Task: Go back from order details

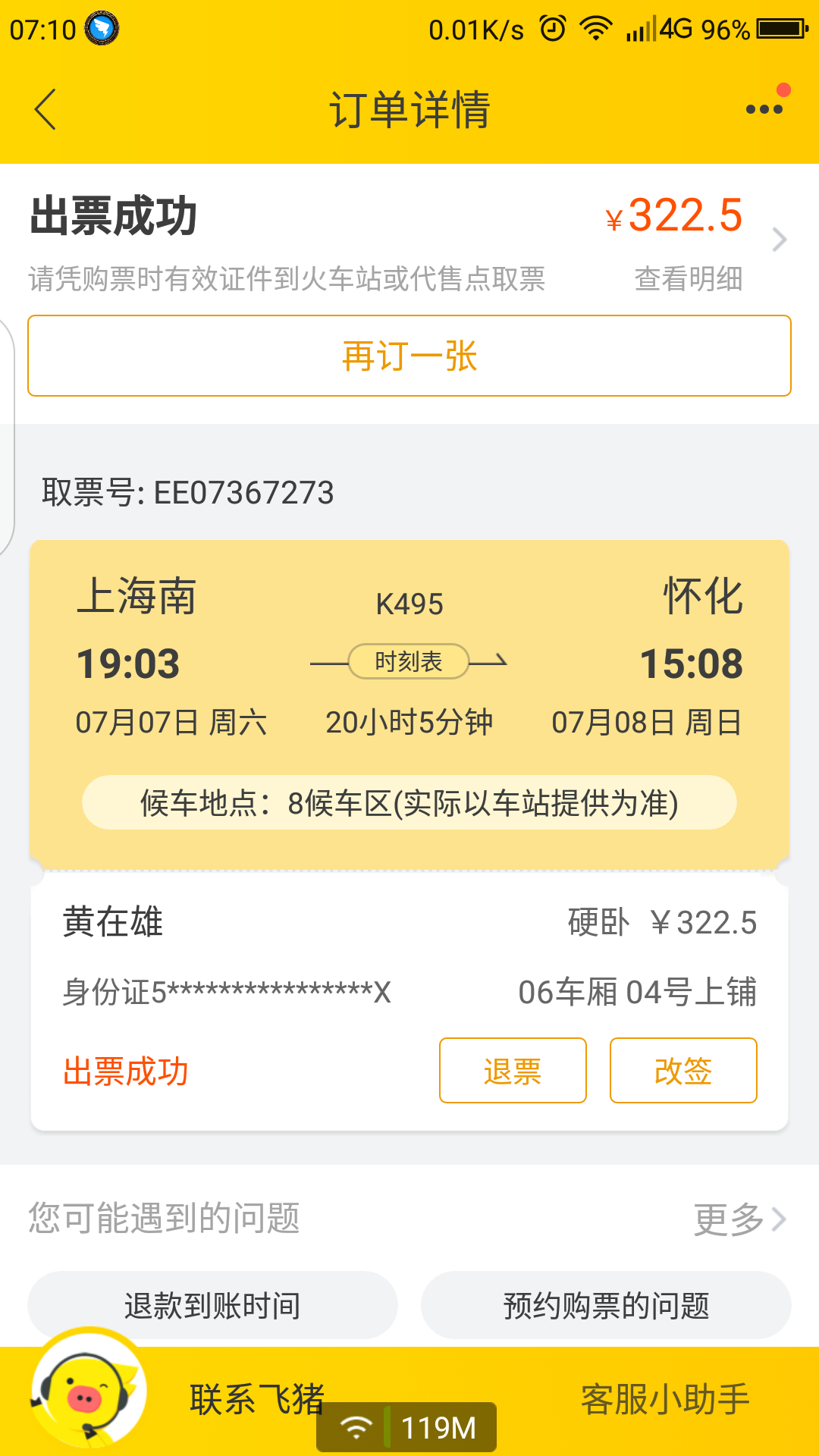Action: [x=45, y=109]
